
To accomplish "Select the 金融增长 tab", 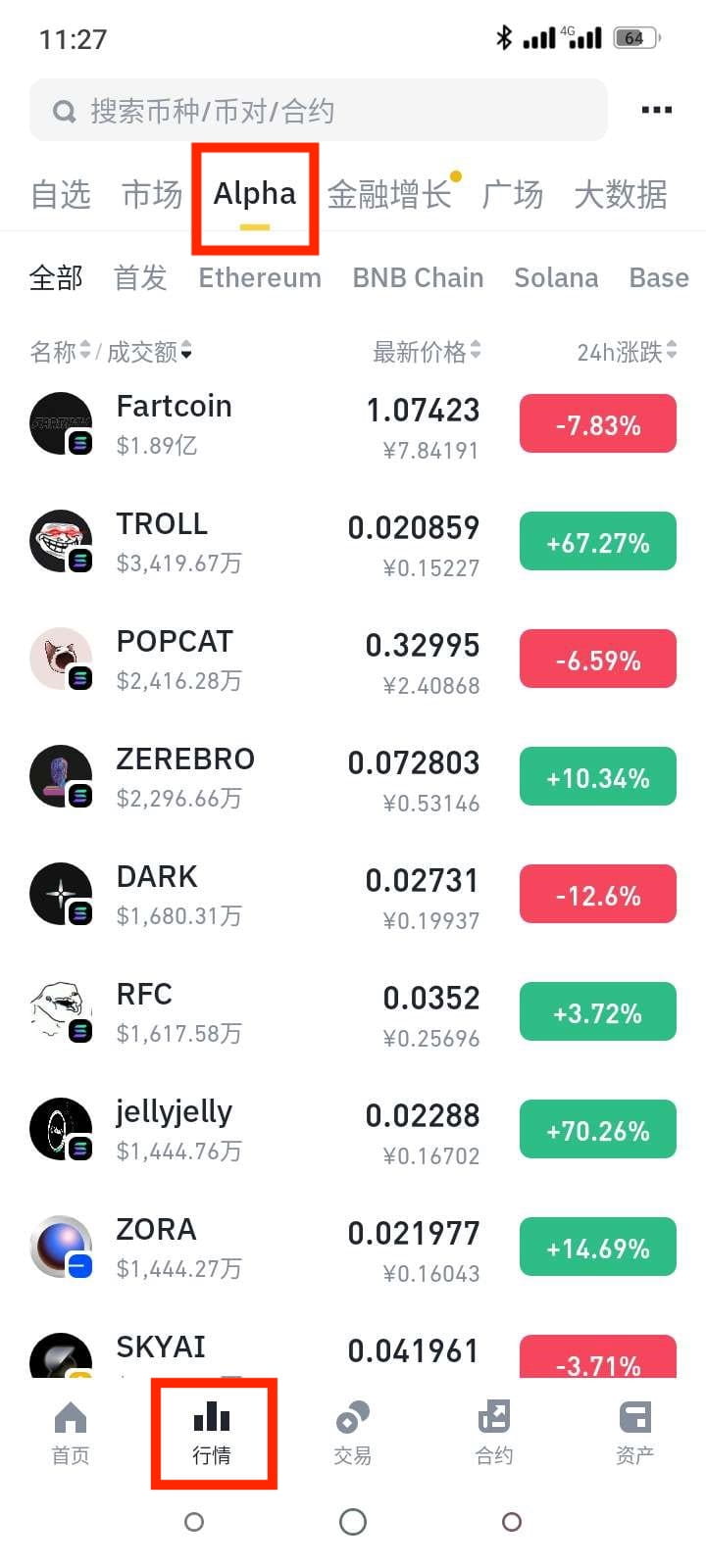I will pyautogui.click(x=389, y=194).
